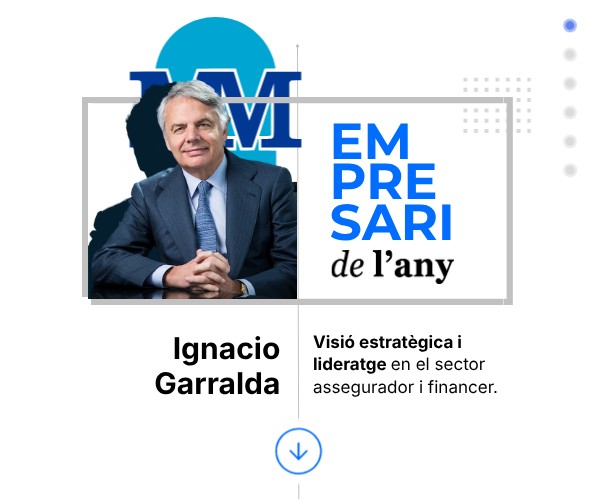Select the active blue page indicator dot
This screenshot has height=500, width=600.
click(x=570, y=25)
